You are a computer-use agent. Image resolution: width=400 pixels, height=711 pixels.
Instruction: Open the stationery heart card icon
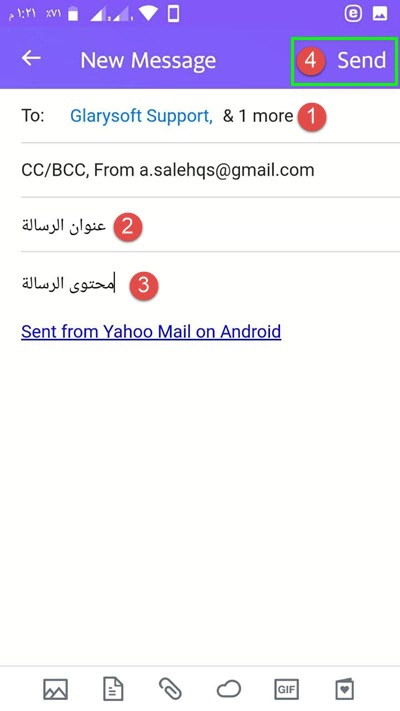pyautogui.click(x=344, y=690)
